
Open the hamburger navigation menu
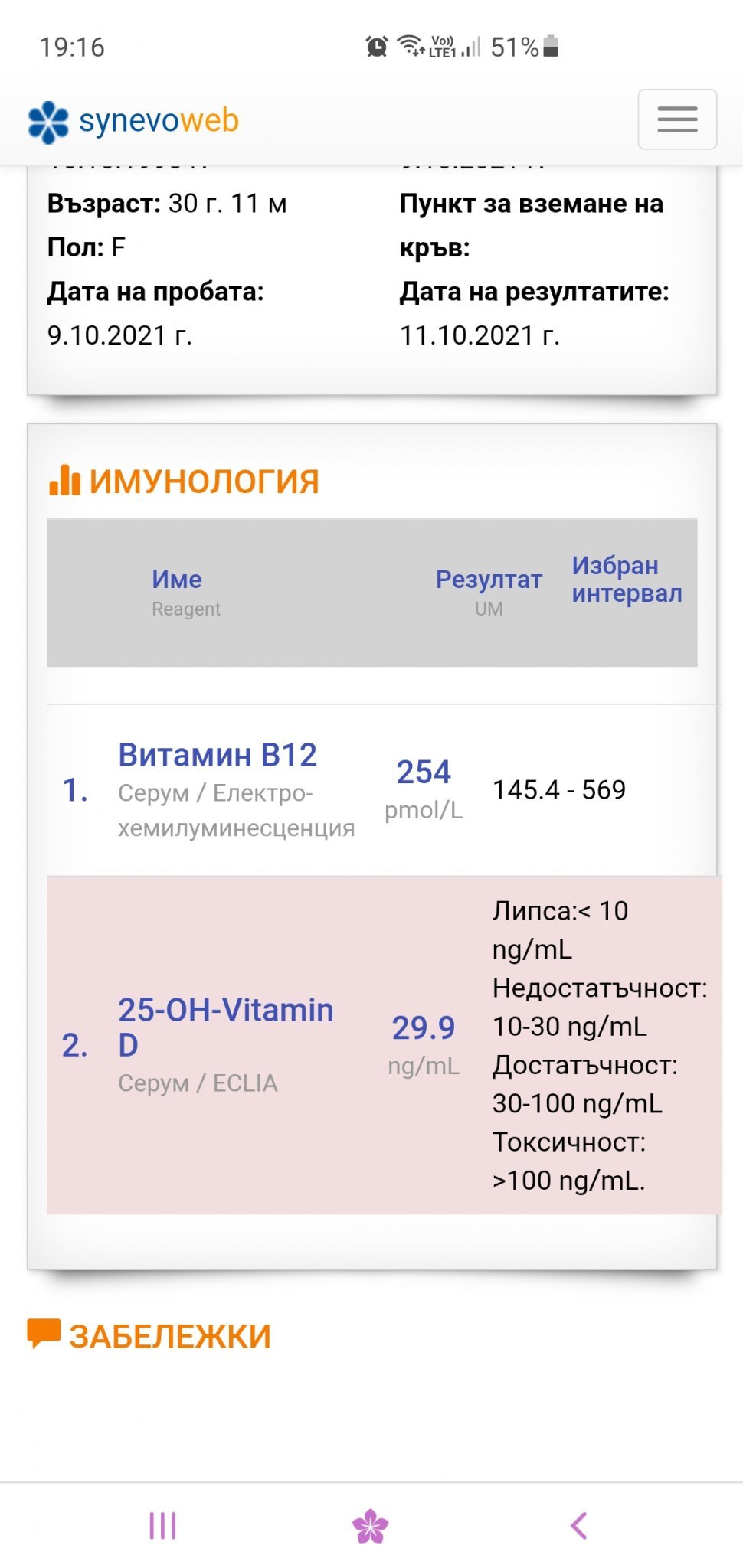[x=677, y=119]
